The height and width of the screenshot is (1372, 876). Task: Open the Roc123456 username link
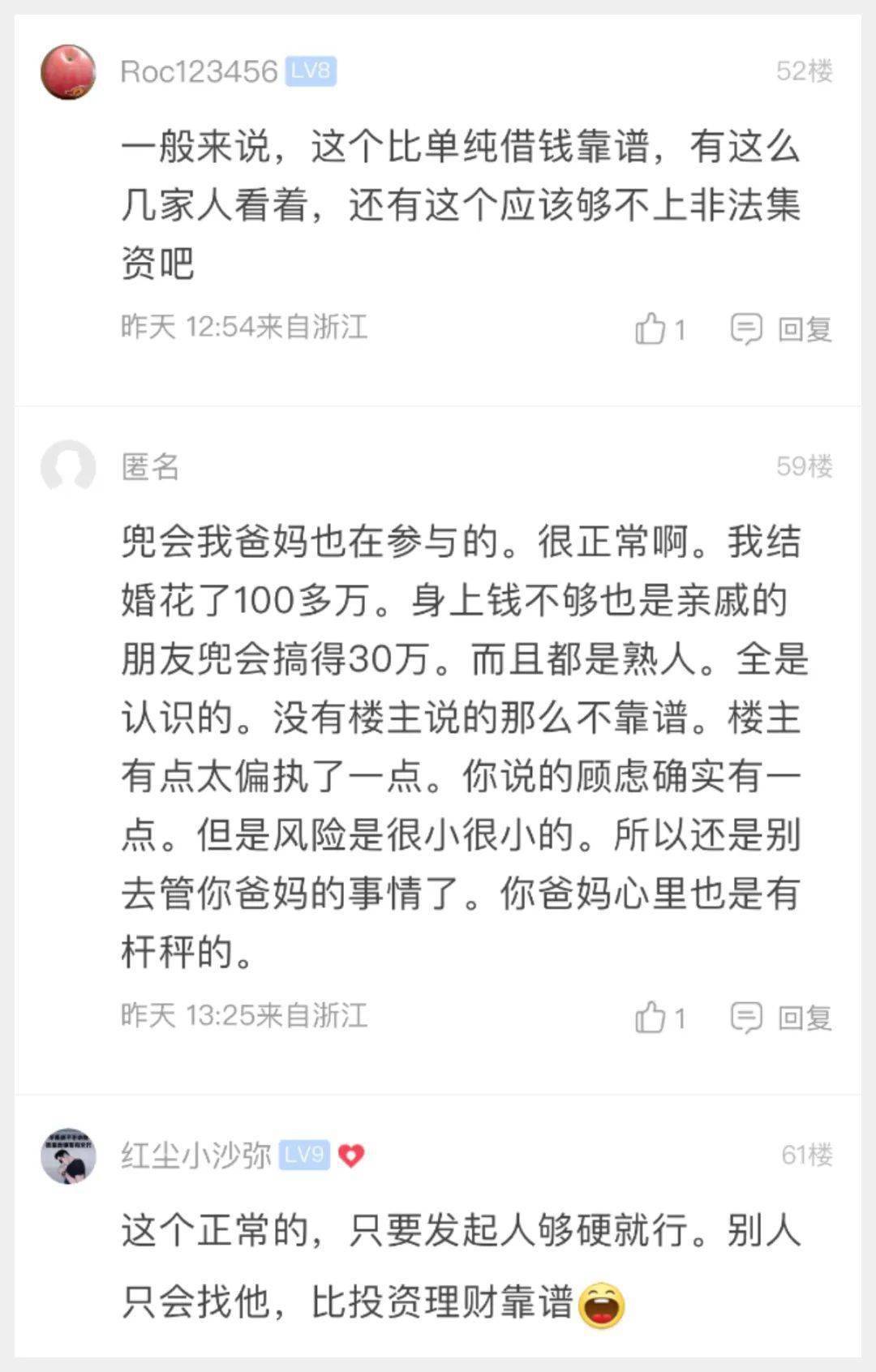click(199, 72)
